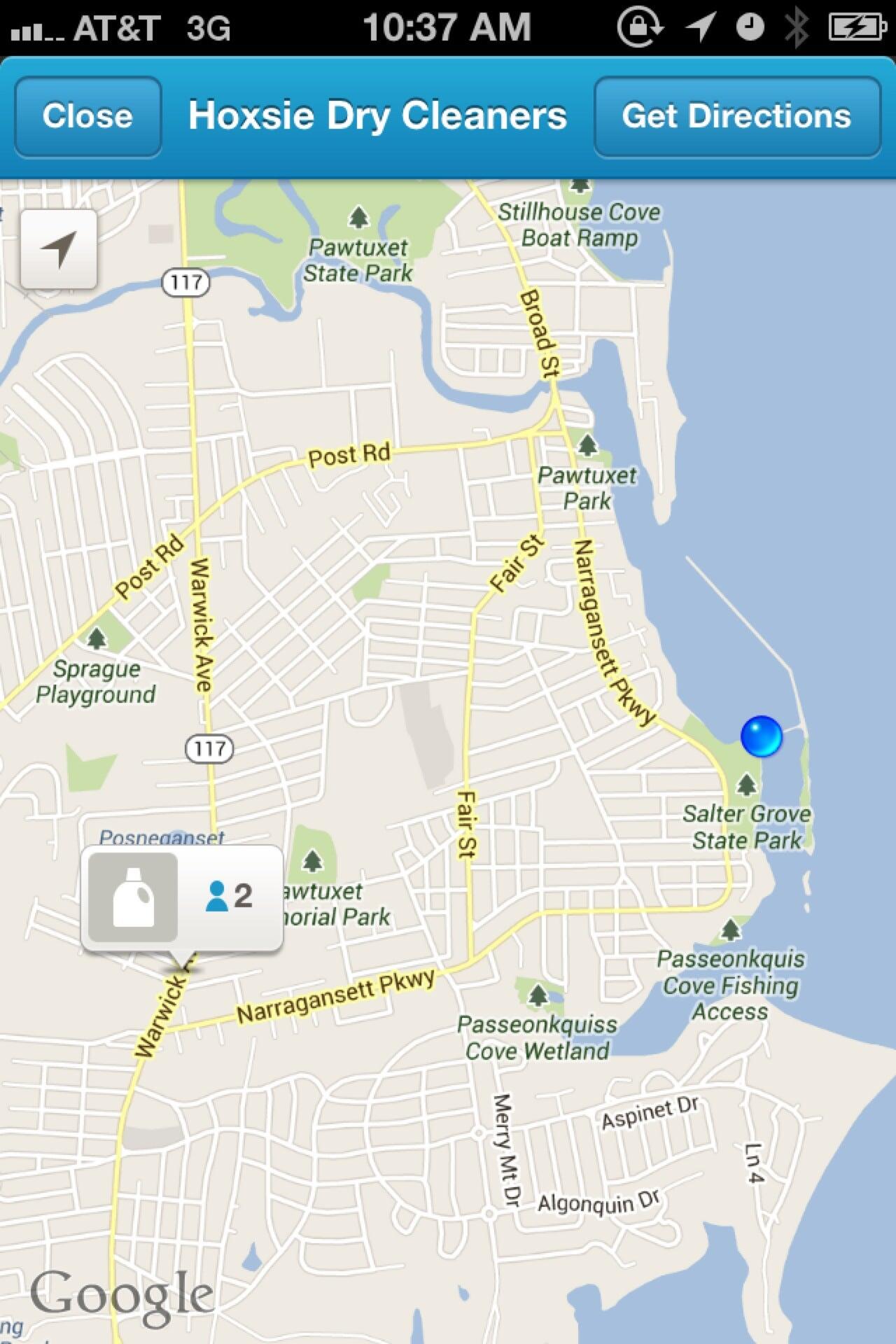Center map on my current location
The image size is (896, 1344).
59,248
